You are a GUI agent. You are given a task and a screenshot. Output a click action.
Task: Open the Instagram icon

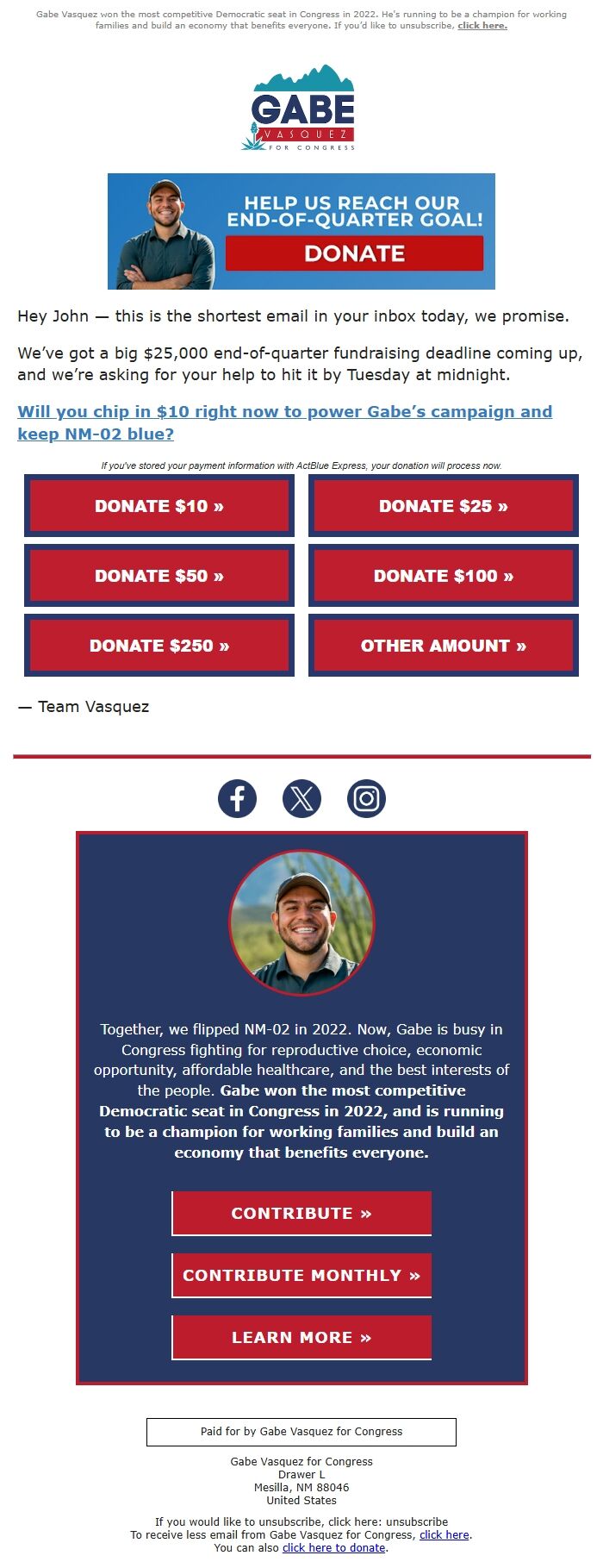(366, 798)
